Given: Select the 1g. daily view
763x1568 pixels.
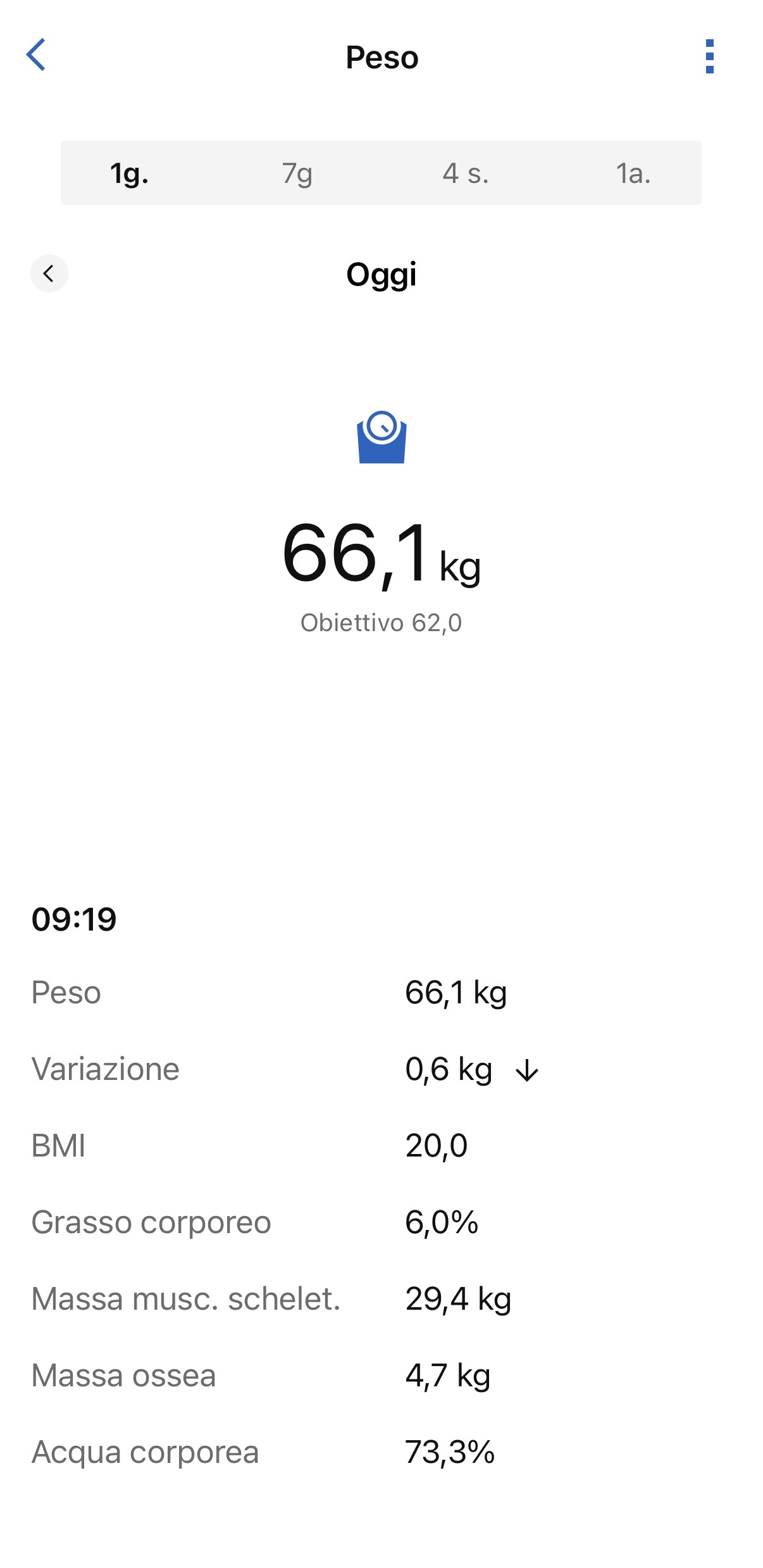Looking at the screenshot, I should coord(129,173).
